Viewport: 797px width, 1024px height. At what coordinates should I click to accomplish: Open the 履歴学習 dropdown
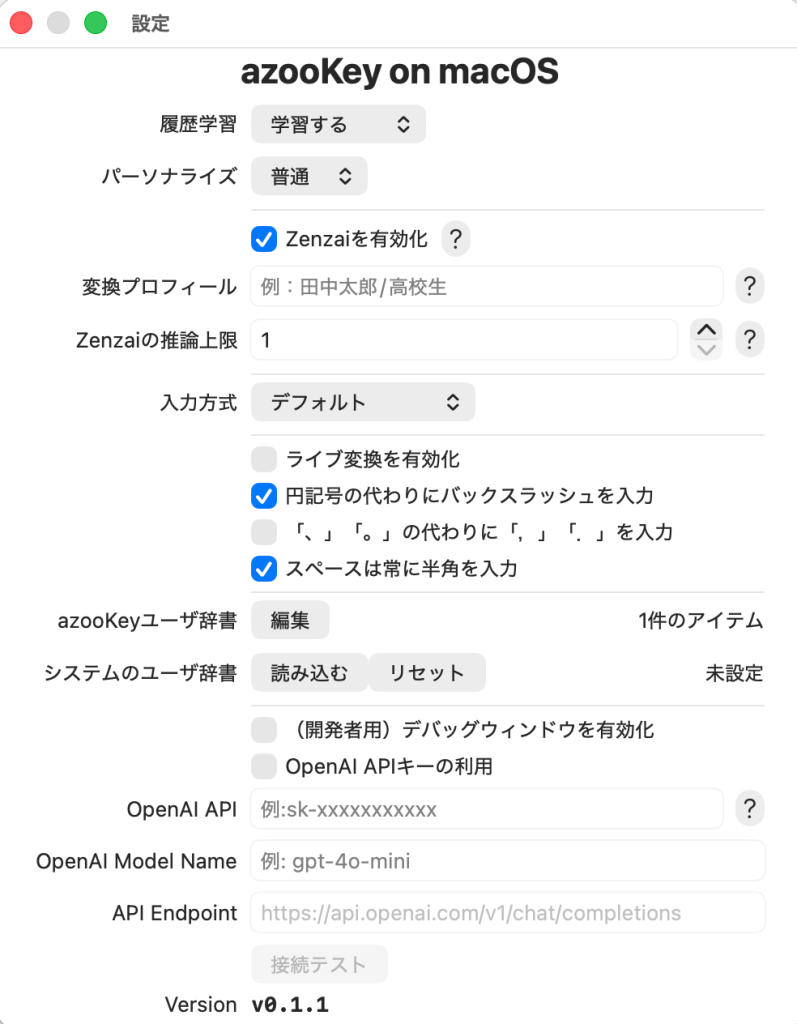[338, 125]
